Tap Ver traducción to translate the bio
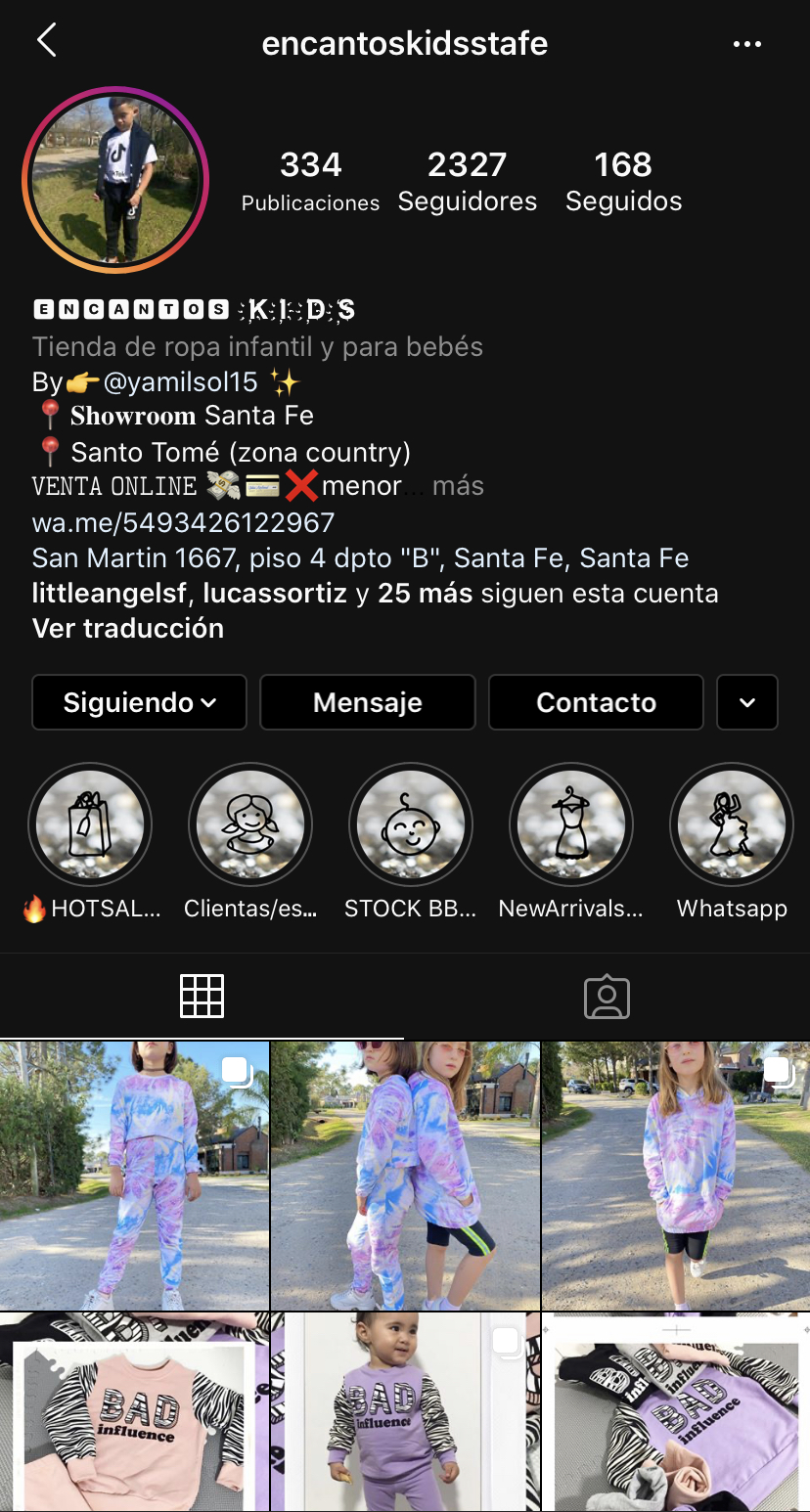 pyautogui.click(x=128, y=628)
